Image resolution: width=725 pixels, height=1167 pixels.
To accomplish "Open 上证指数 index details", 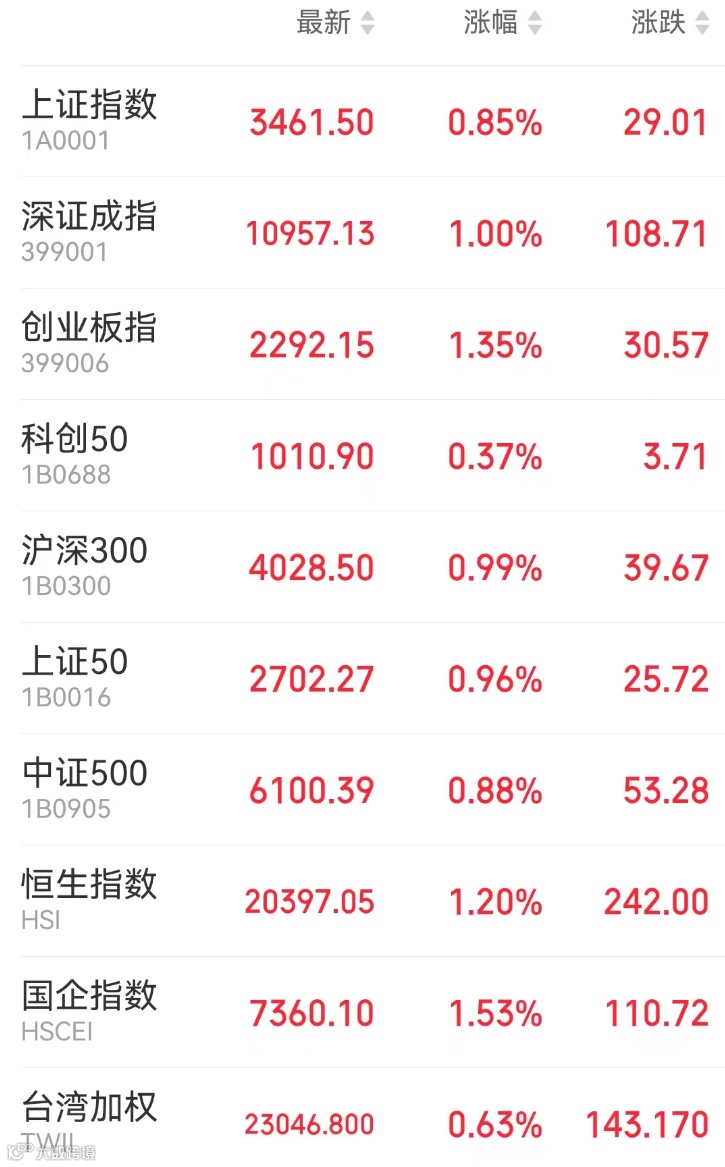I will click(x=372, y=121).
